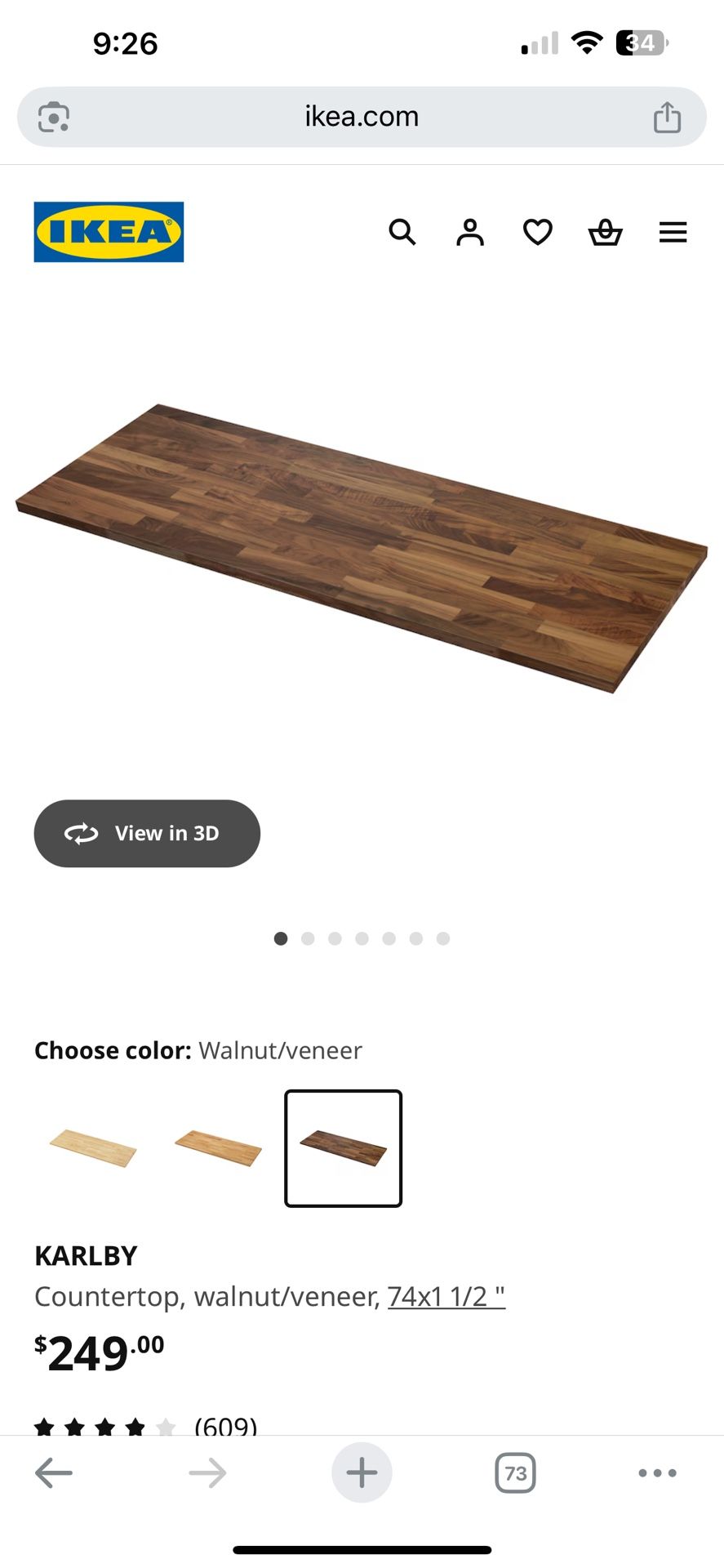Screen dimensions: 724x1568
Task: Open the hamburger menu
Action: click(673, 232)
